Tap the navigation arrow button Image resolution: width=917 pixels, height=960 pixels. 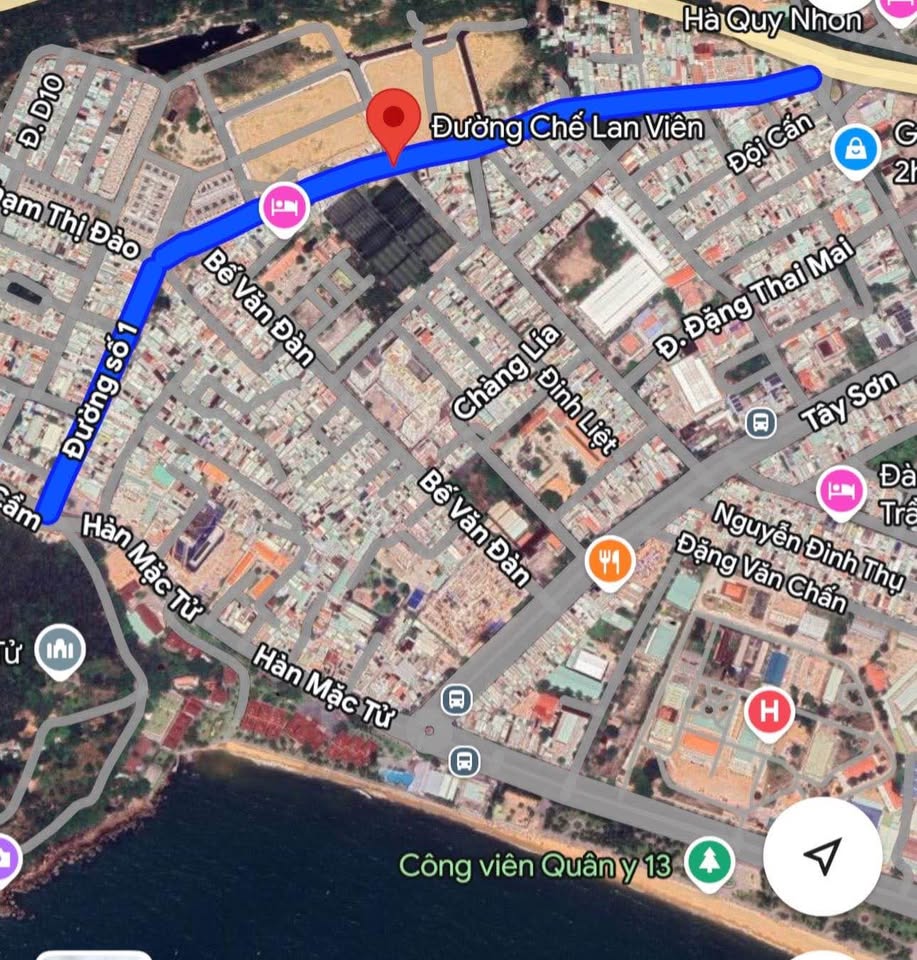(822, 856)
